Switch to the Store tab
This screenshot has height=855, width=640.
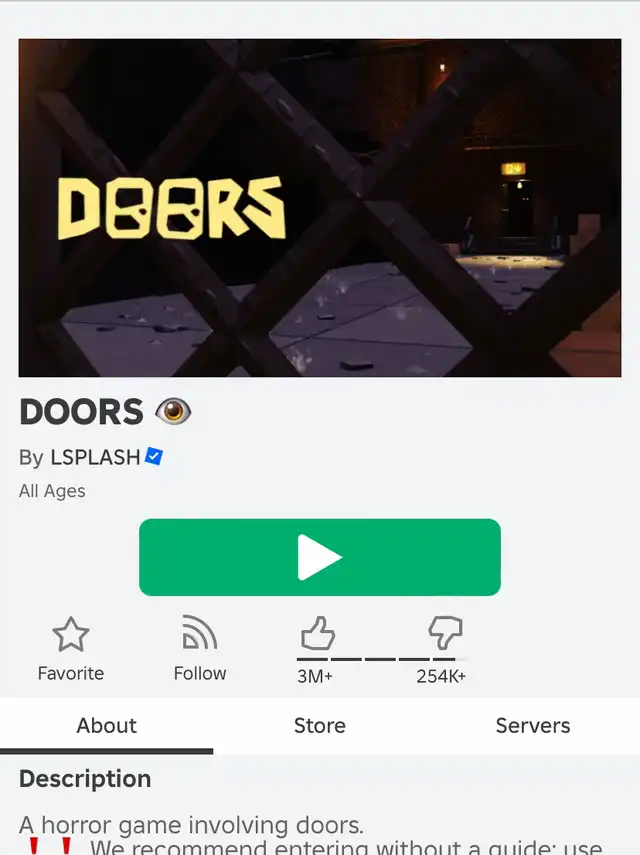pyautogui.click(x=319, y=726)
